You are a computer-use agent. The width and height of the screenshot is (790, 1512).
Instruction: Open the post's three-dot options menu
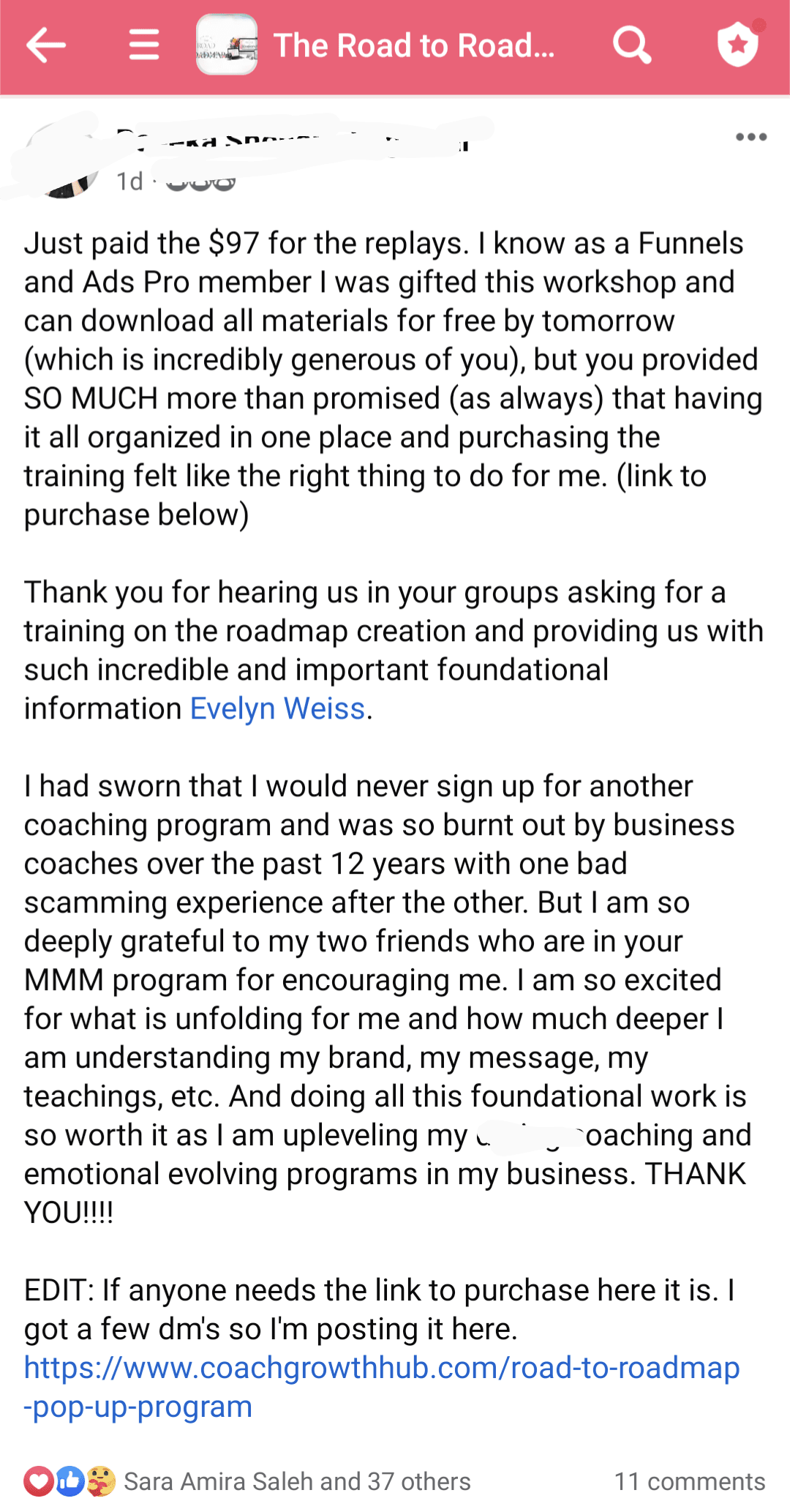pyautogui.click(x=750, y=137)
